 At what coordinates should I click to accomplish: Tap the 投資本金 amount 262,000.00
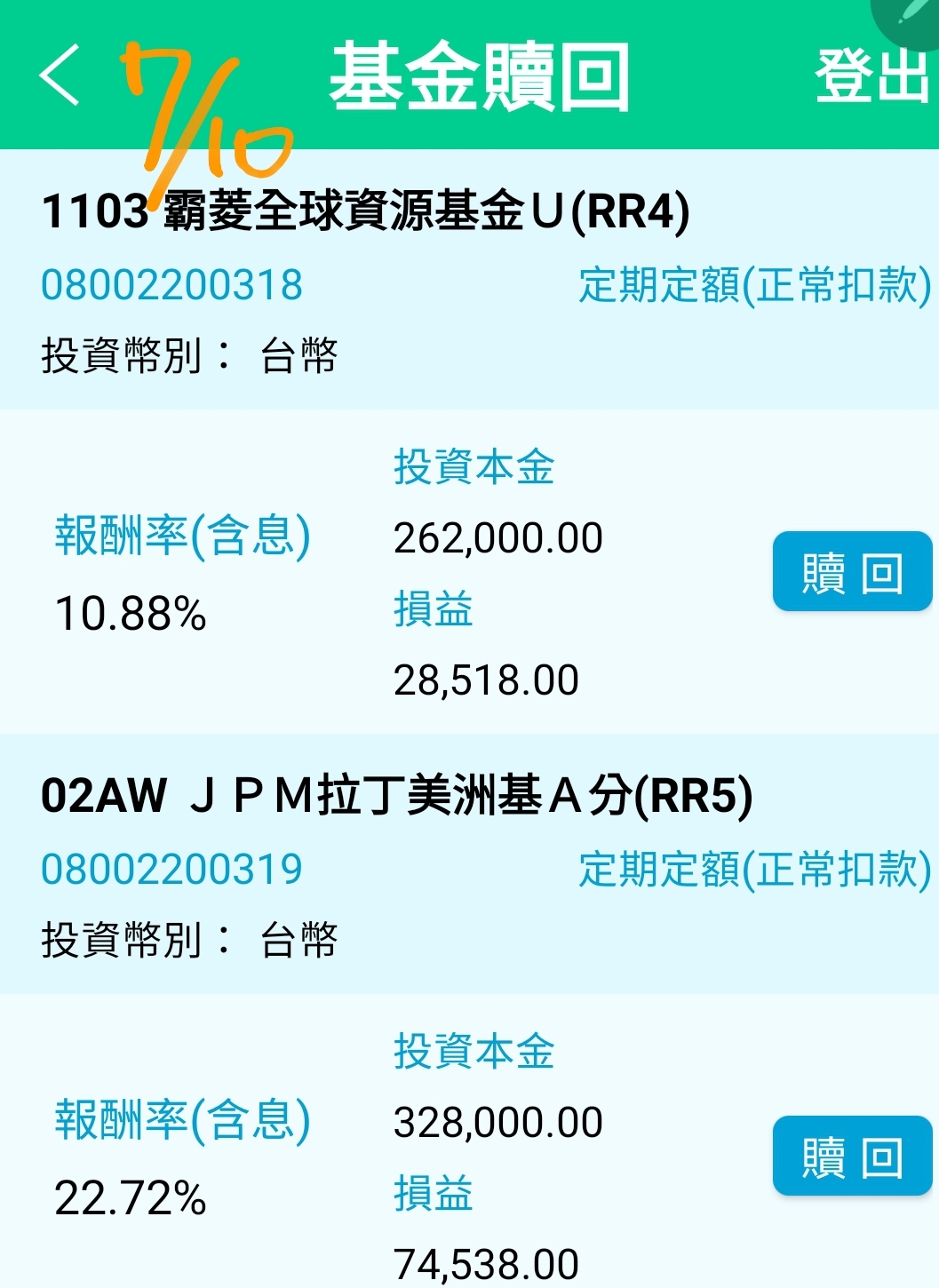498,537
